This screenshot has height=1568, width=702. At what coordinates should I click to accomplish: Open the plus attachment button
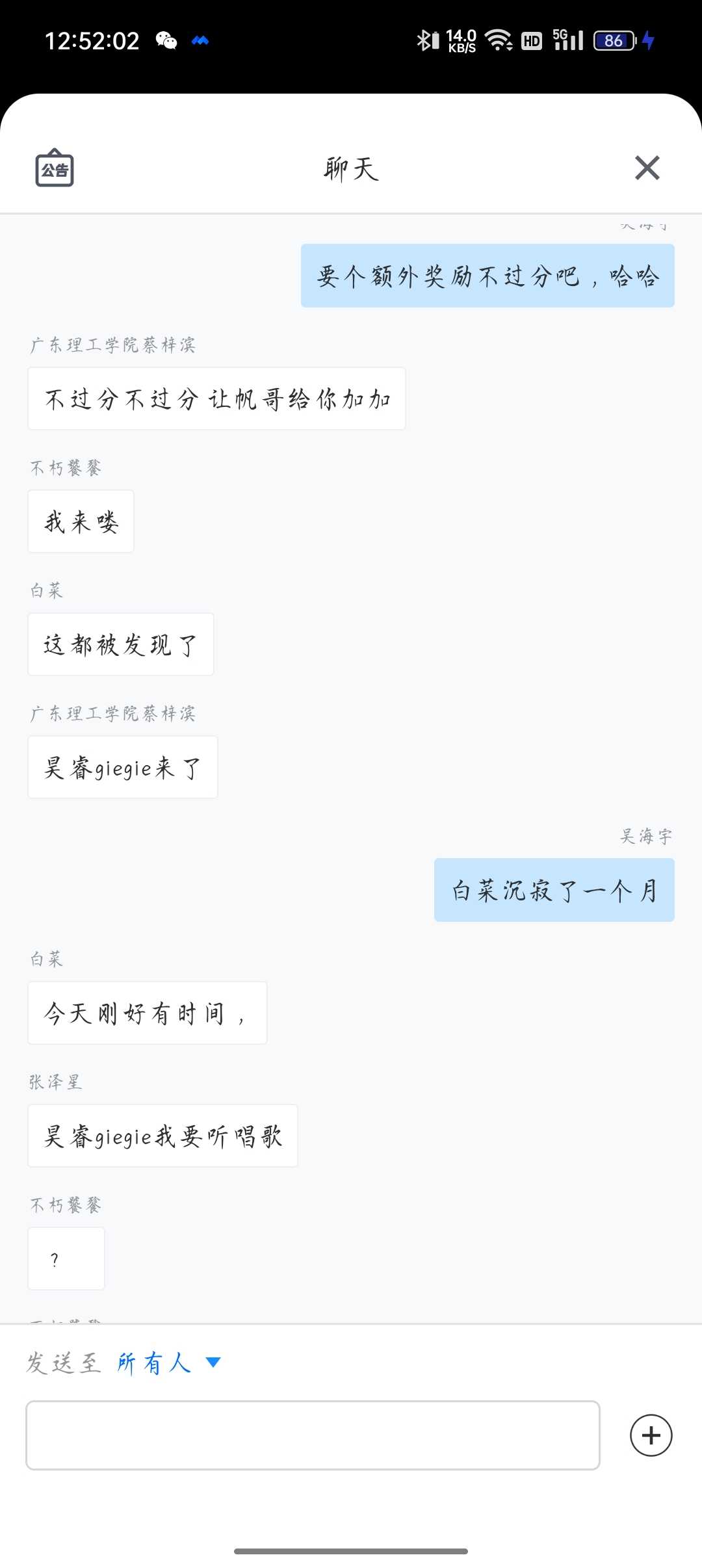651,1435
